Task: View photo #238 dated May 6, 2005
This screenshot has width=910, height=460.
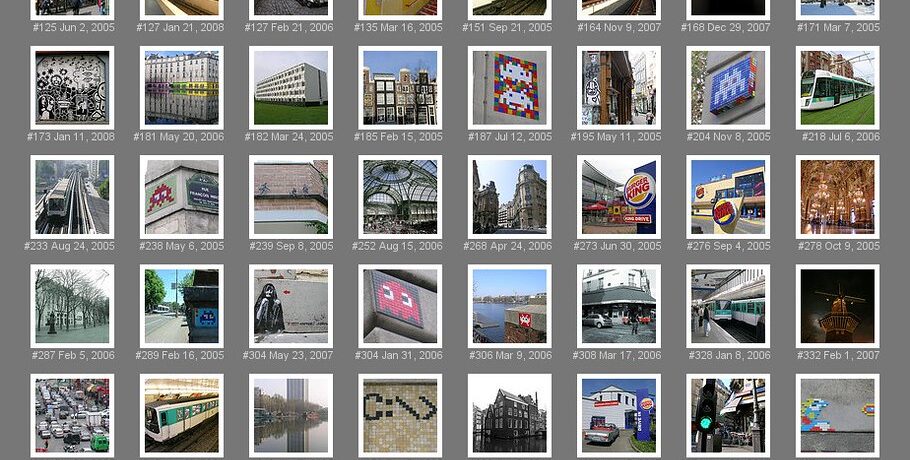Action: (181, 197)
